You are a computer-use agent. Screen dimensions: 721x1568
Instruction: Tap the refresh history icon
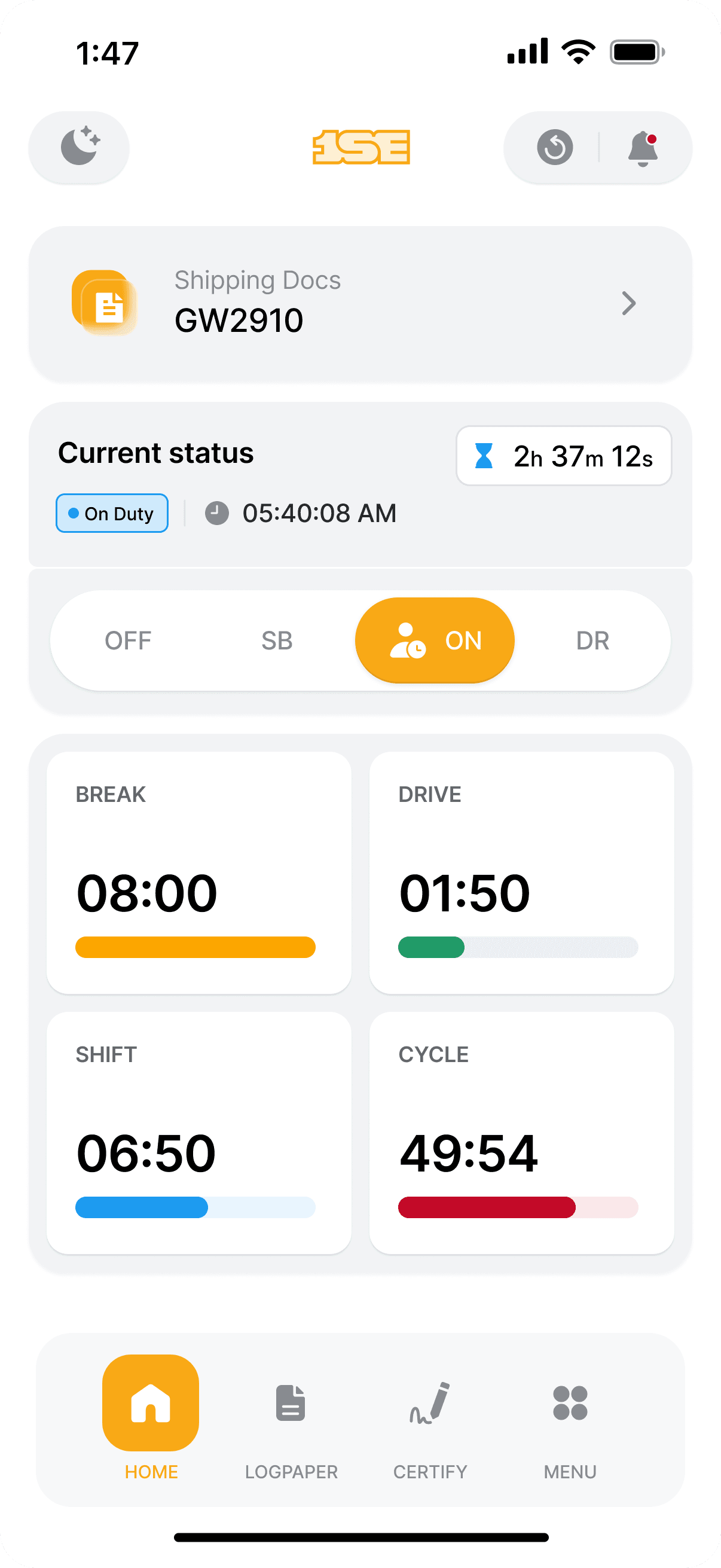[x=554, y=147]
